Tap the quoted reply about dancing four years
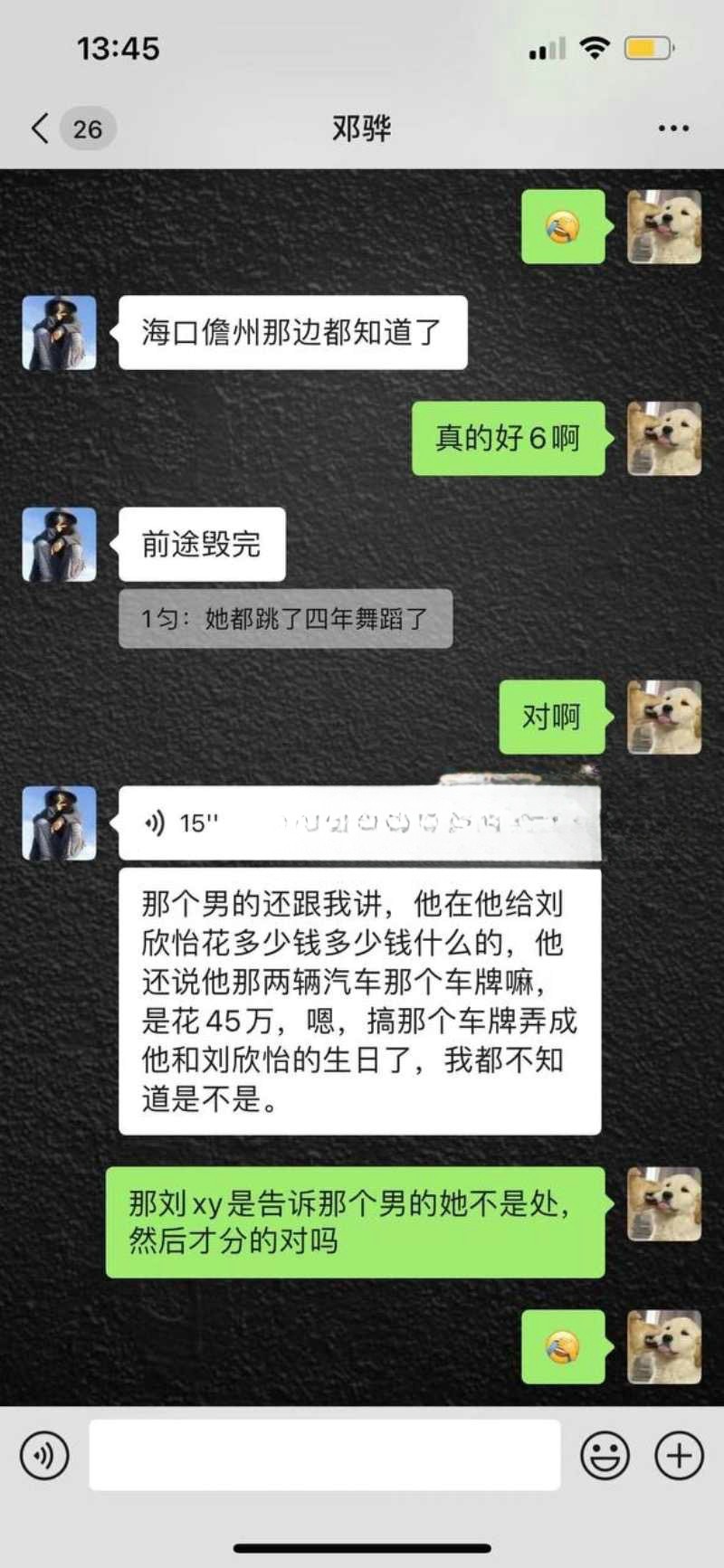The image size is (724, 1568). click(x=285, y=619)
